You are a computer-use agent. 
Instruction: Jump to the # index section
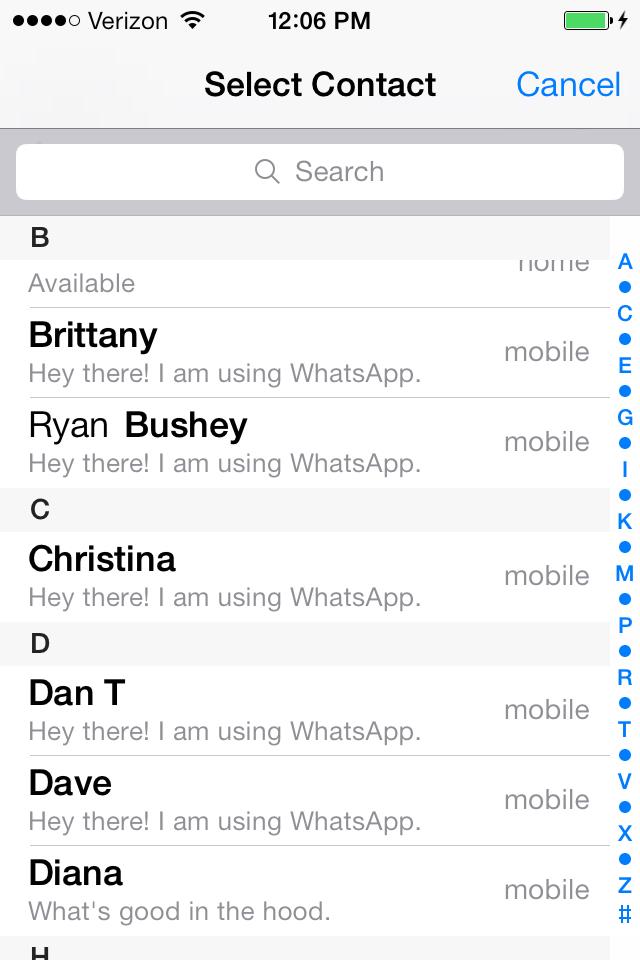coord(625,914)
